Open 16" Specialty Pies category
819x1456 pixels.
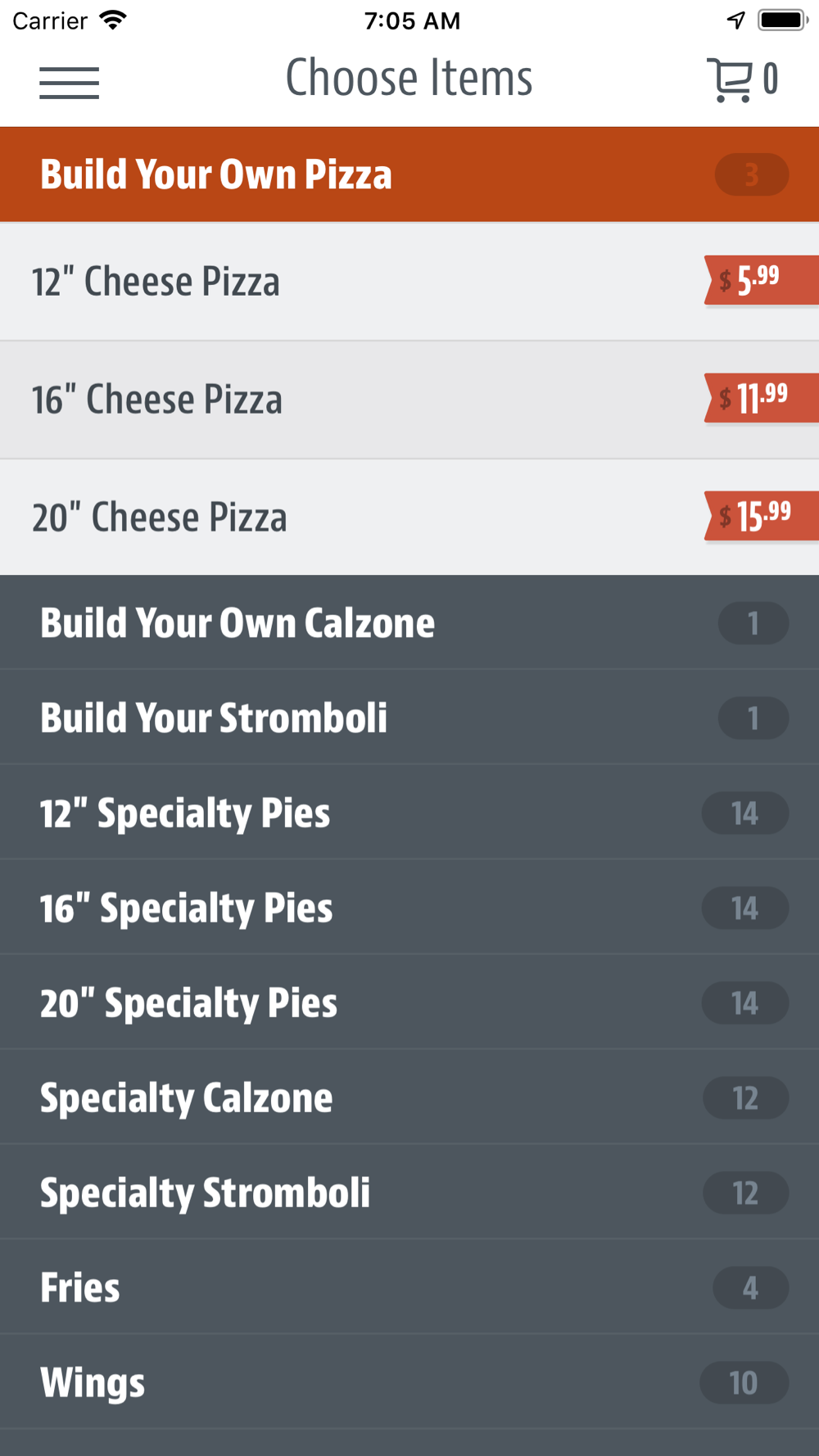tap(409, 907)
